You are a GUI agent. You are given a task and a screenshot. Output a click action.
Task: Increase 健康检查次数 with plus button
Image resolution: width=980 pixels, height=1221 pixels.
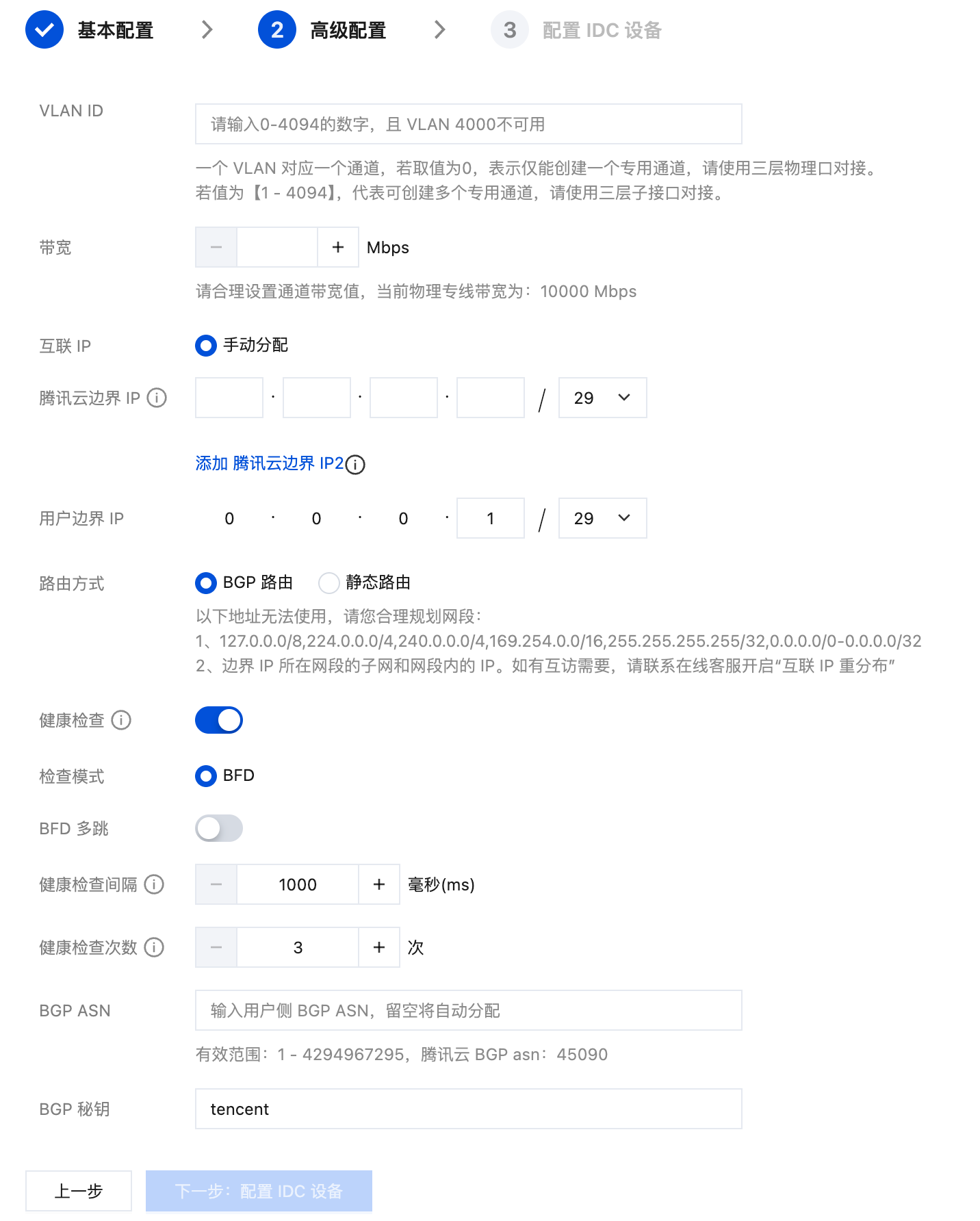coord(379,947)
